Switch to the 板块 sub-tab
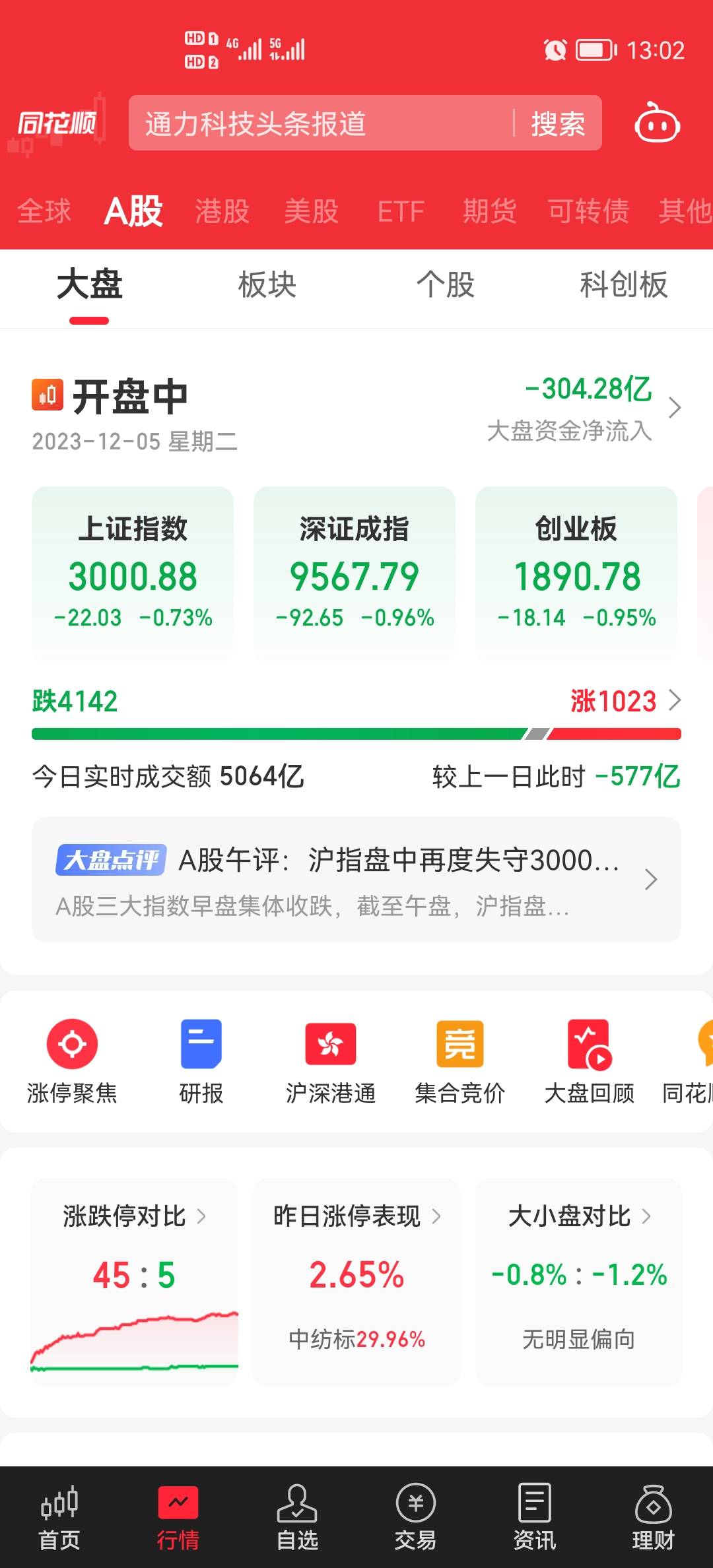Viewport: 713px width, 1568px height. pyautogui.click(x=267, y=285)
